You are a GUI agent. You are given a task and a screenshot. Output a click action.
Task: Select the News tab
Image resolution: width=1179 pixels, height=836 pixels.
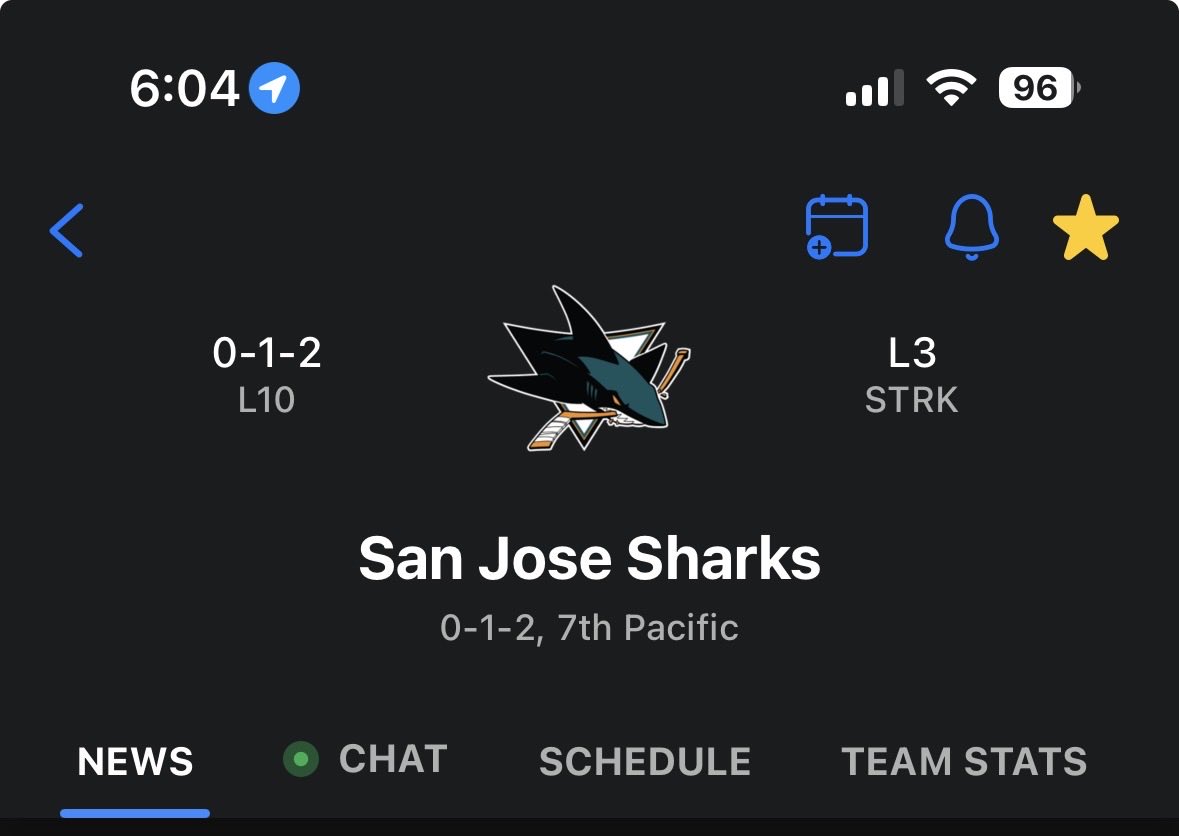pos(135,762)
